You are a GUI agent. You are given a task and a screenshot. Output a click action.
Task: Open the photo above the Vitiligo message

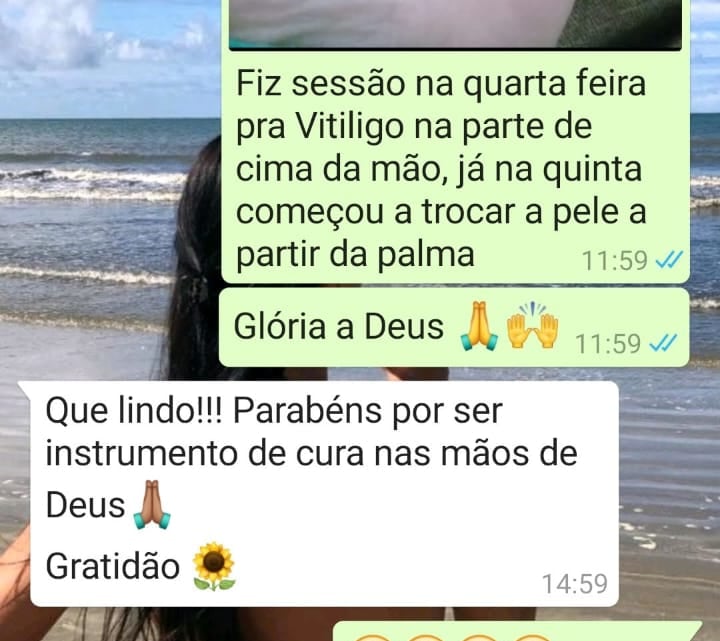[x=455, y=24]
